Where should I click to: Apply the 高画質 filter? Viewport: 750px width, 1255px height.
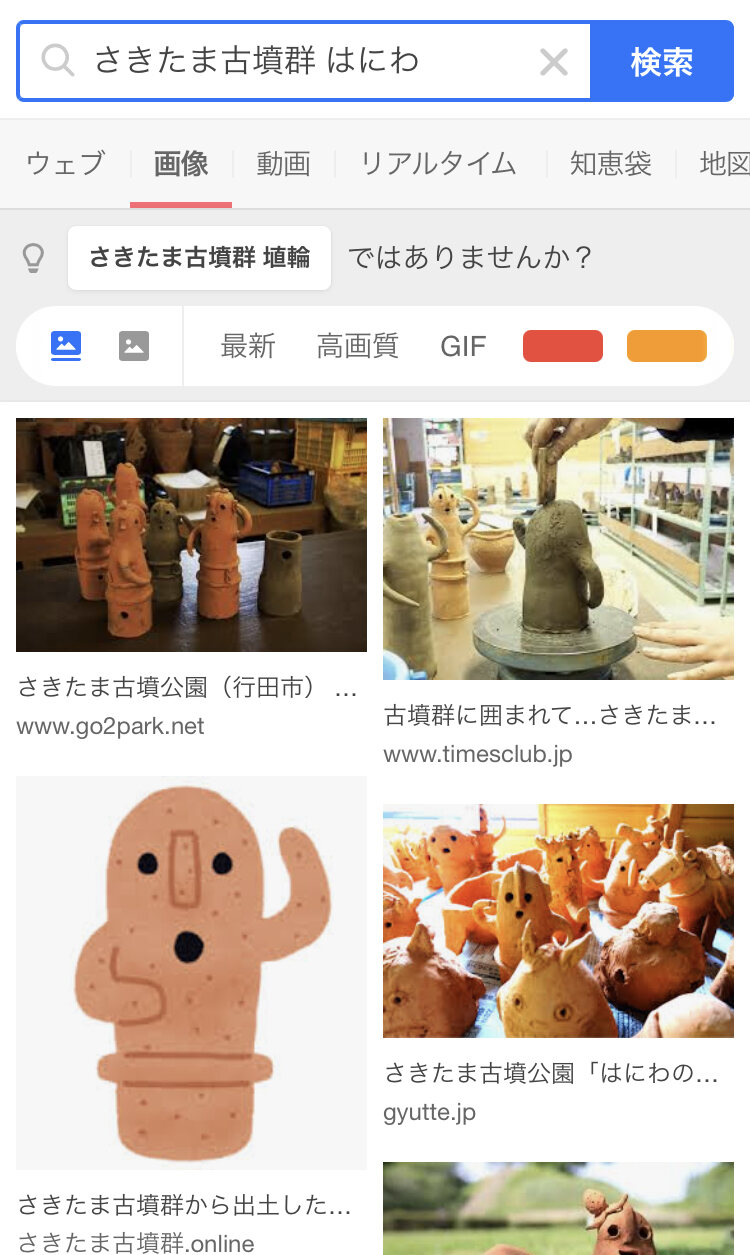pos(357,346)
